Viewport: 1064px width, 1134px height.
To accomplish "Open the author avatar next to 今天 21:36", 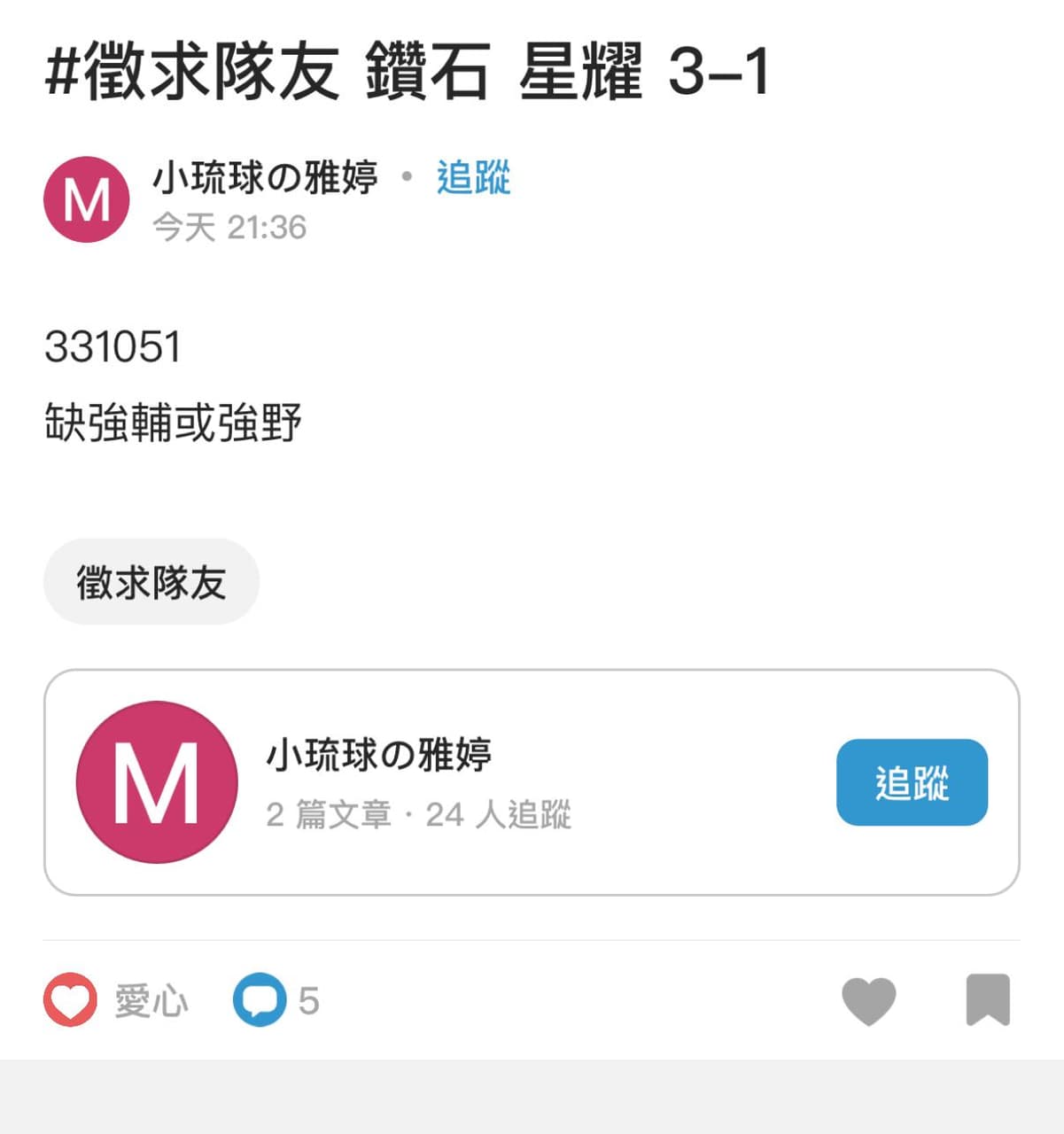I will pyautogui.click(x=87, y=200).
